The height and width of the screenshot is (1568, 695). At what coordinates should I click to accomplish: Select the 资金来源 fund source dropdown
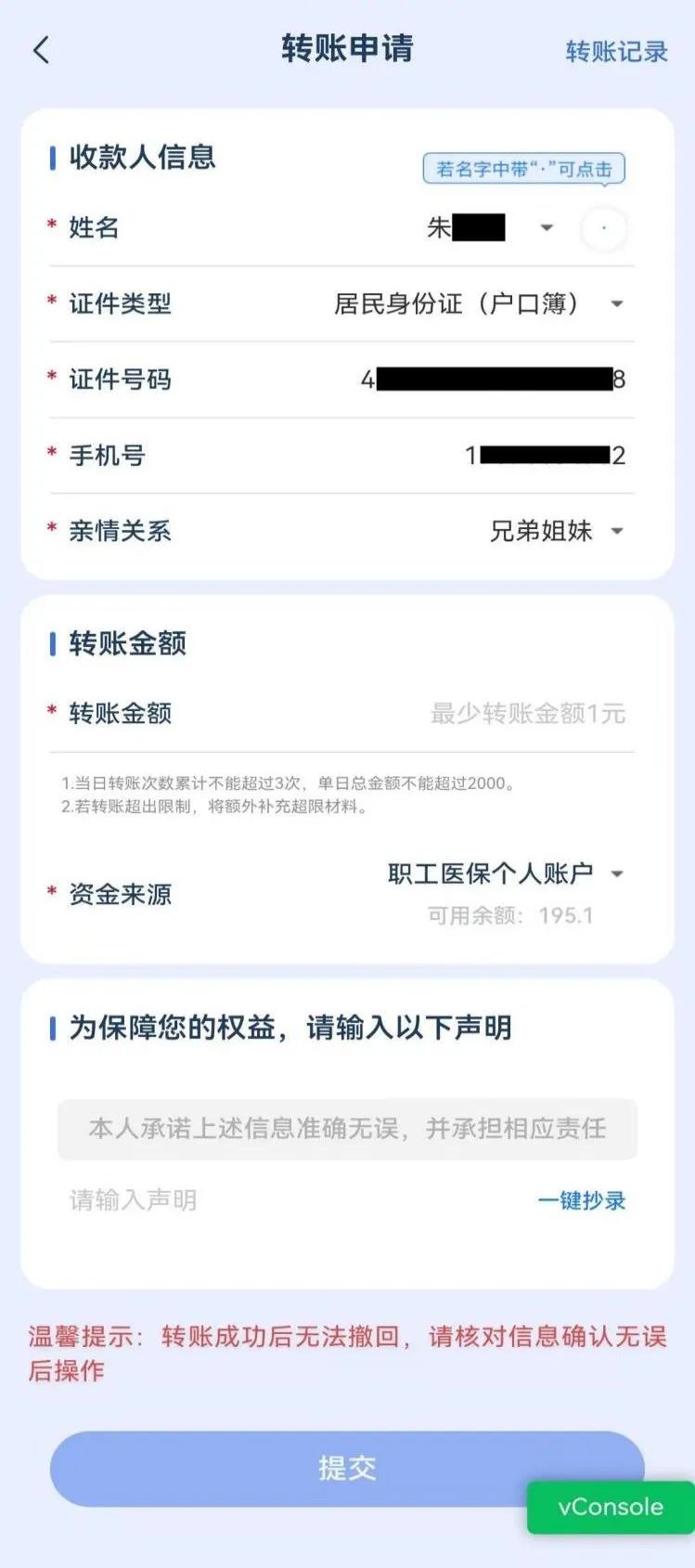pyautogui.click(x=616, y=874)
